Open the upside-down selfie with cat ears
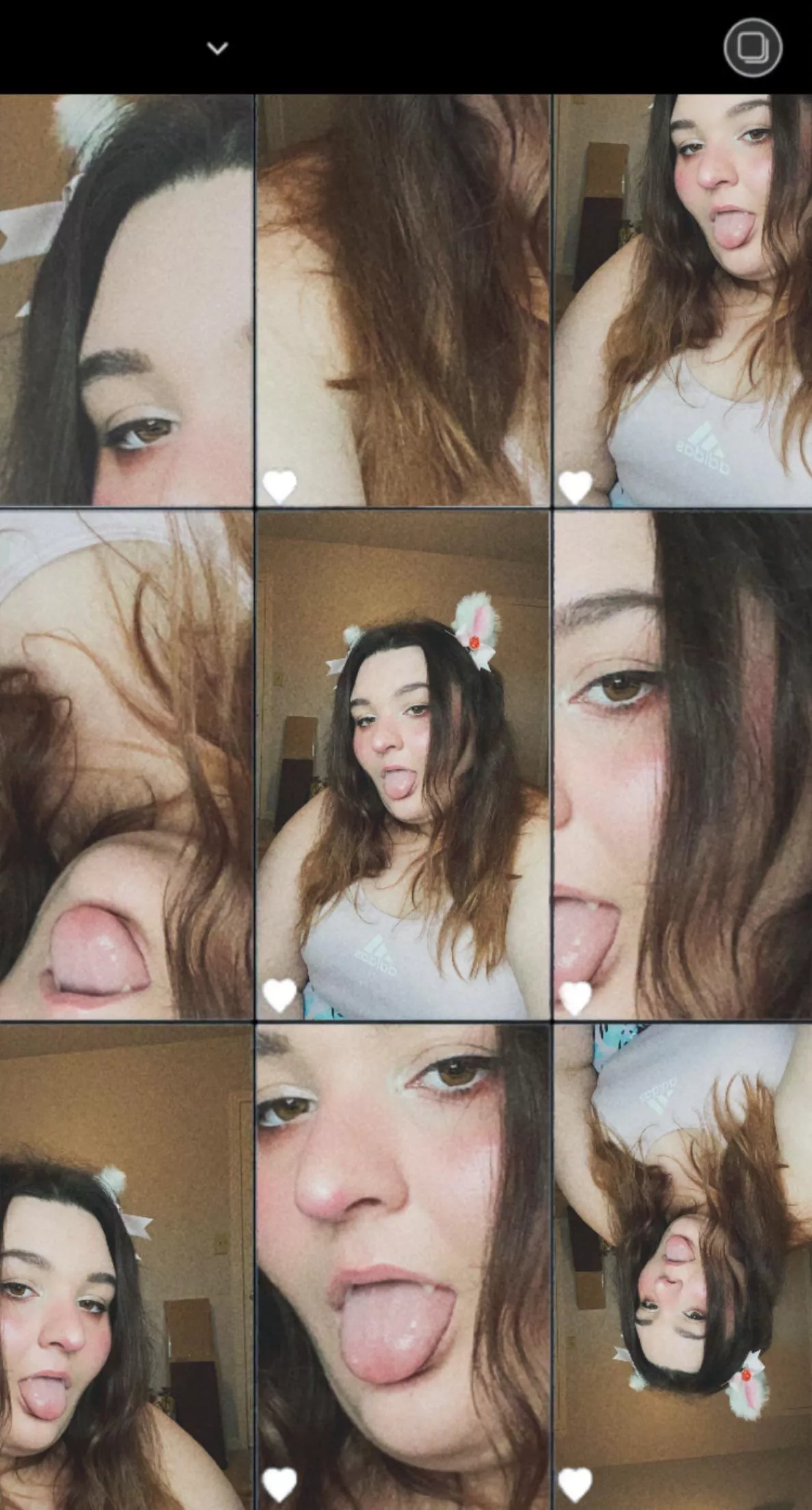The height and width of the screenshot is (1510, 812). click(x=682, y=1265)
